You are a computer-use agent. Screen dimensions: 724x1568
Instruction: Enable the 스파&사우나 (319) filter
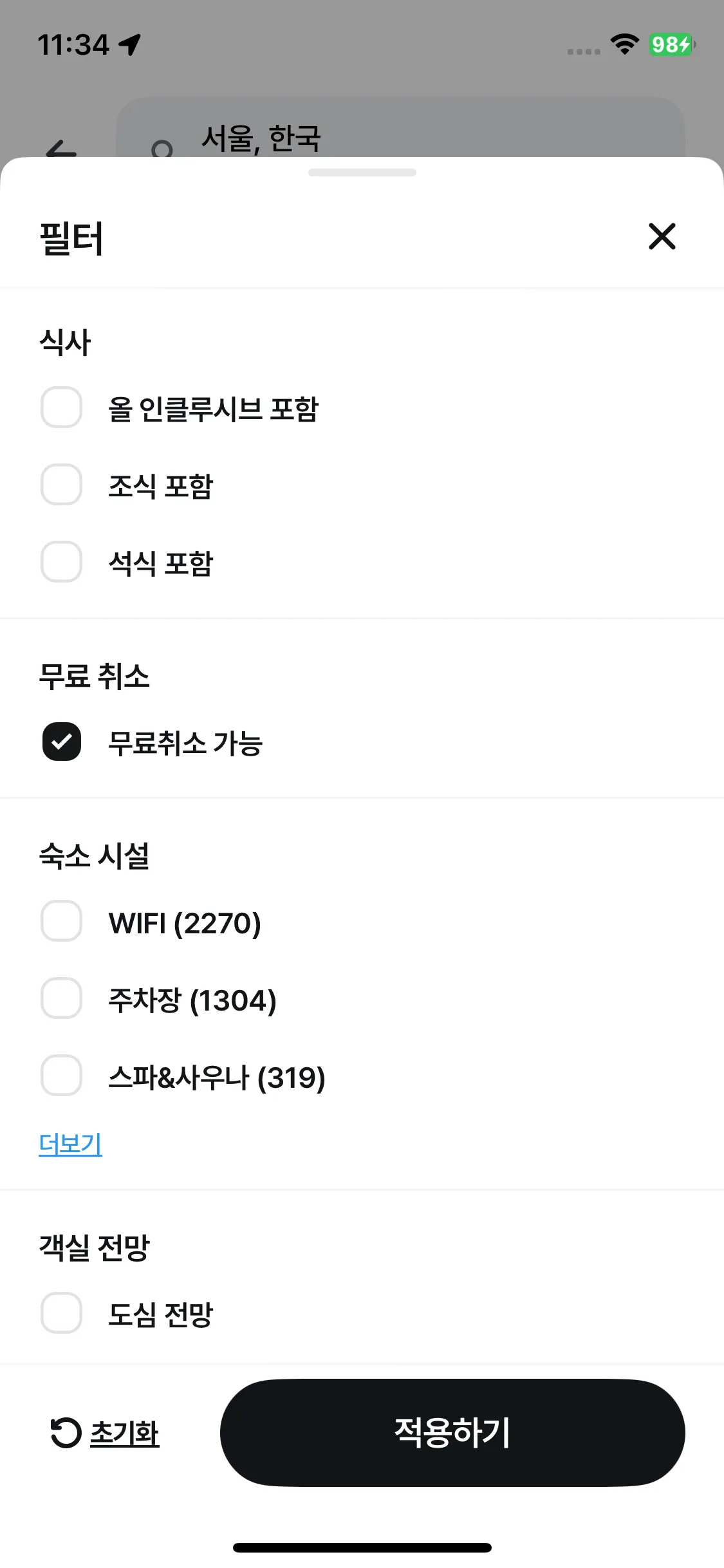click(x=61, y=1077)
